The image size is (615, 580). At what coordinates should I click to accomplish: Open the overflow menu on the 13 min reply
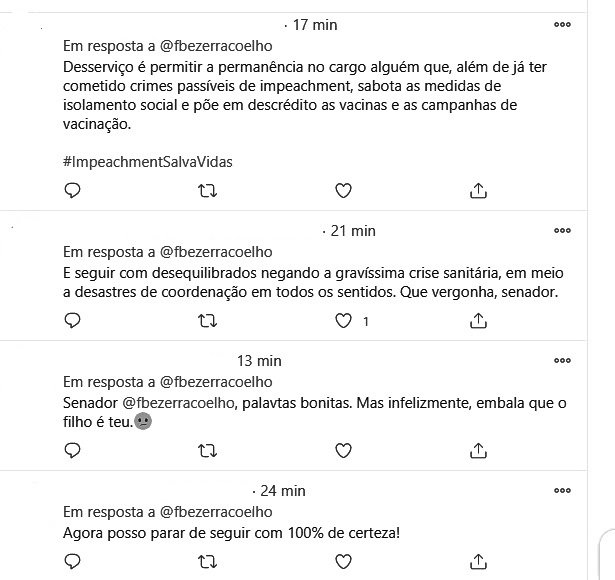click(563, 360)
